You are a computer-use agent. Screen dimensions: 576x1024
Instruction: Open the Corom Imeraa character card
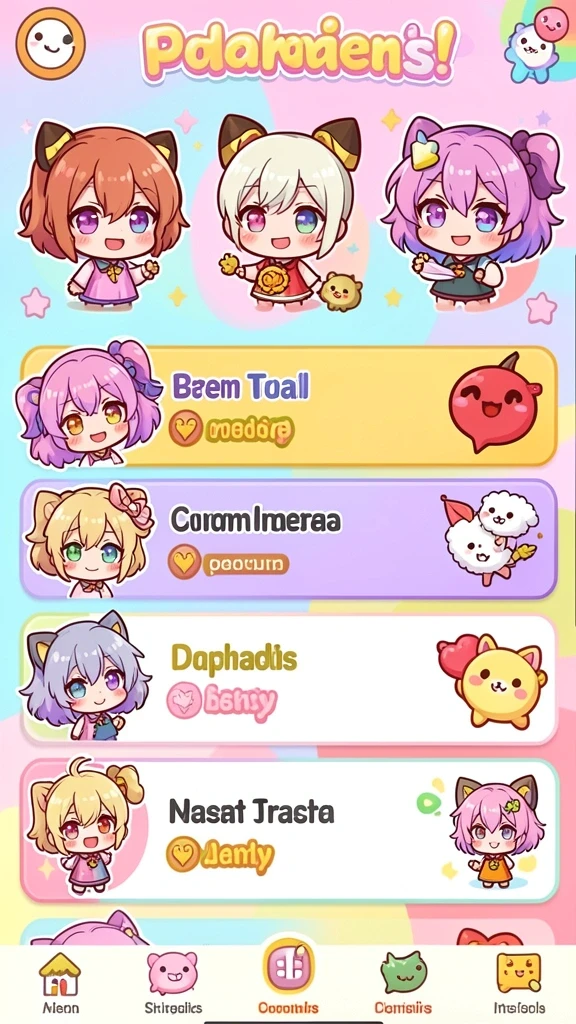click(289, 539)
